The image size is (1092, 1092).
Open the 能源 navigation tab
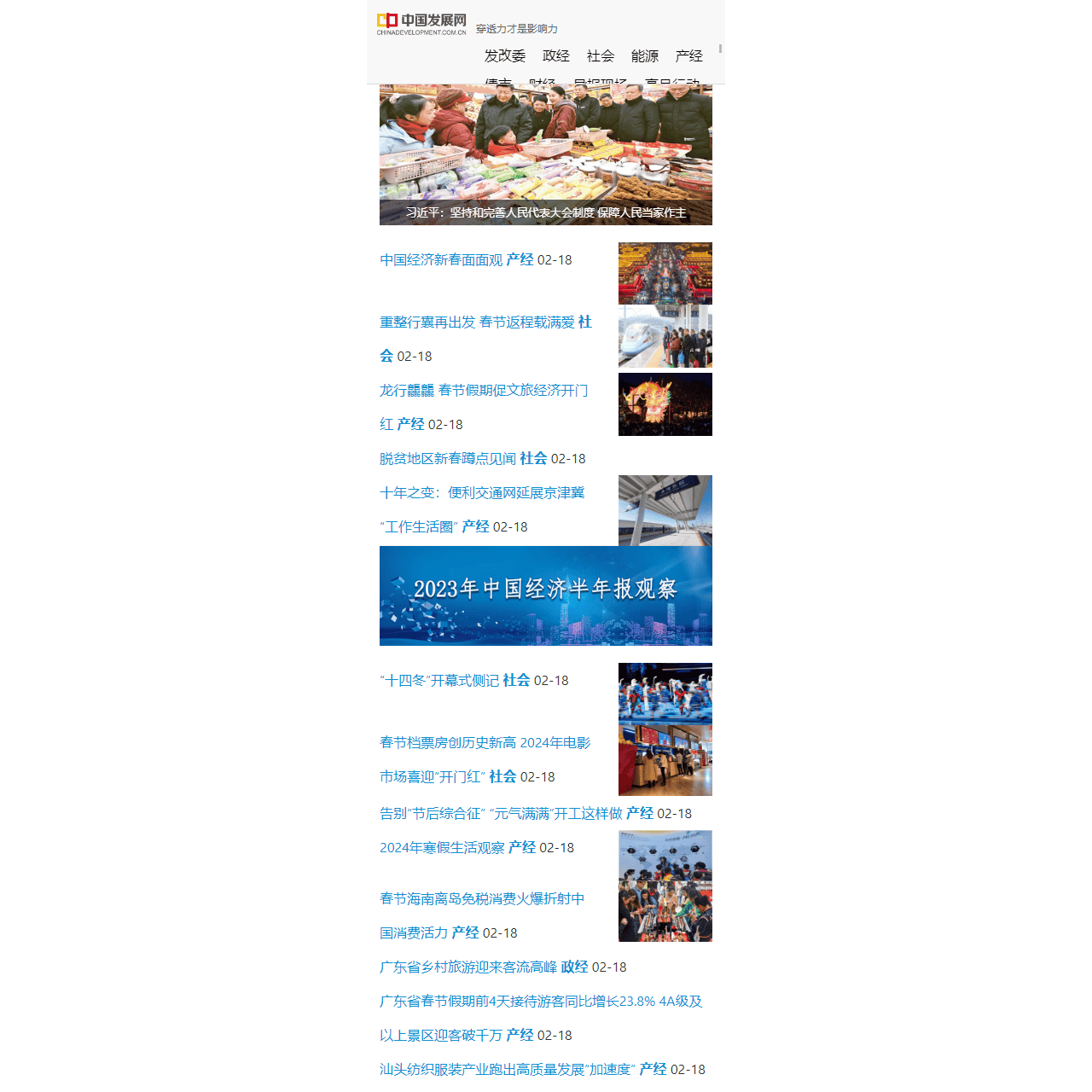click(644, 56)
